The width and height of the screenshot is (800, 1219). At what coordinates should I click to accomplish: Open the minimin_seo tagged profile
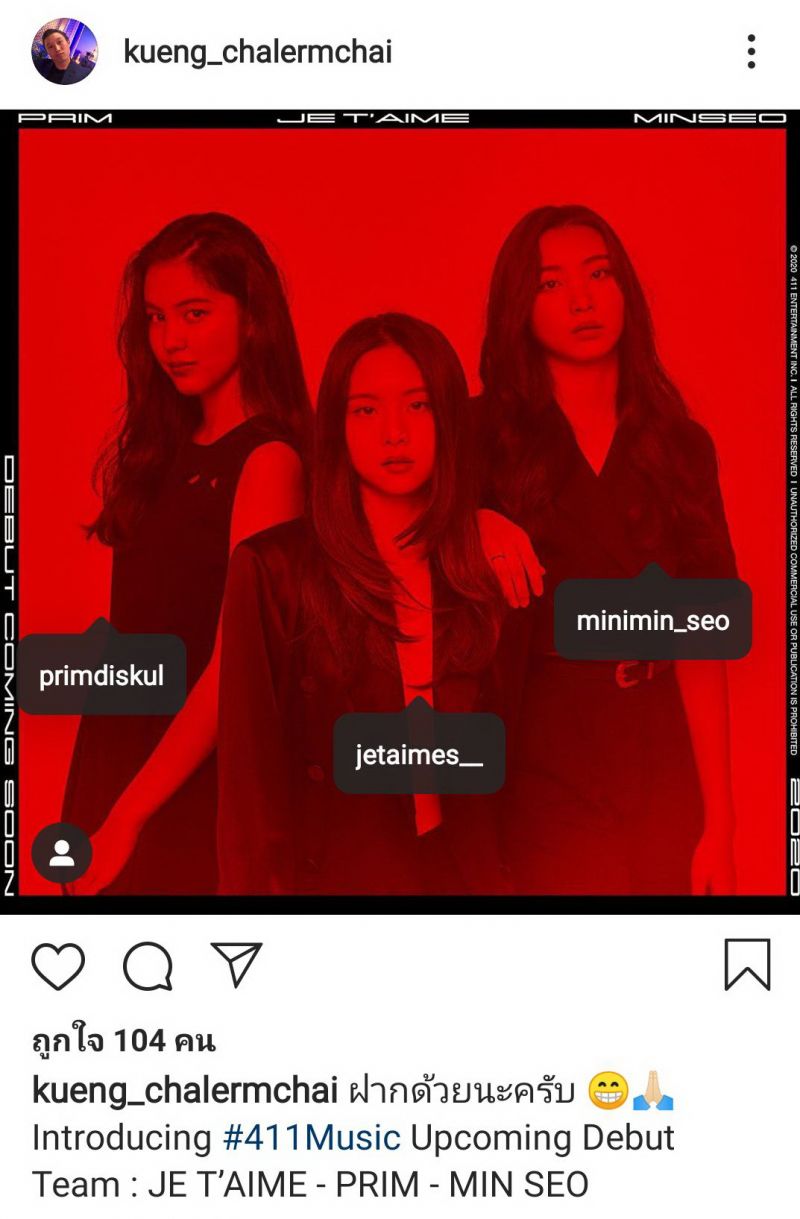[652, 621]
